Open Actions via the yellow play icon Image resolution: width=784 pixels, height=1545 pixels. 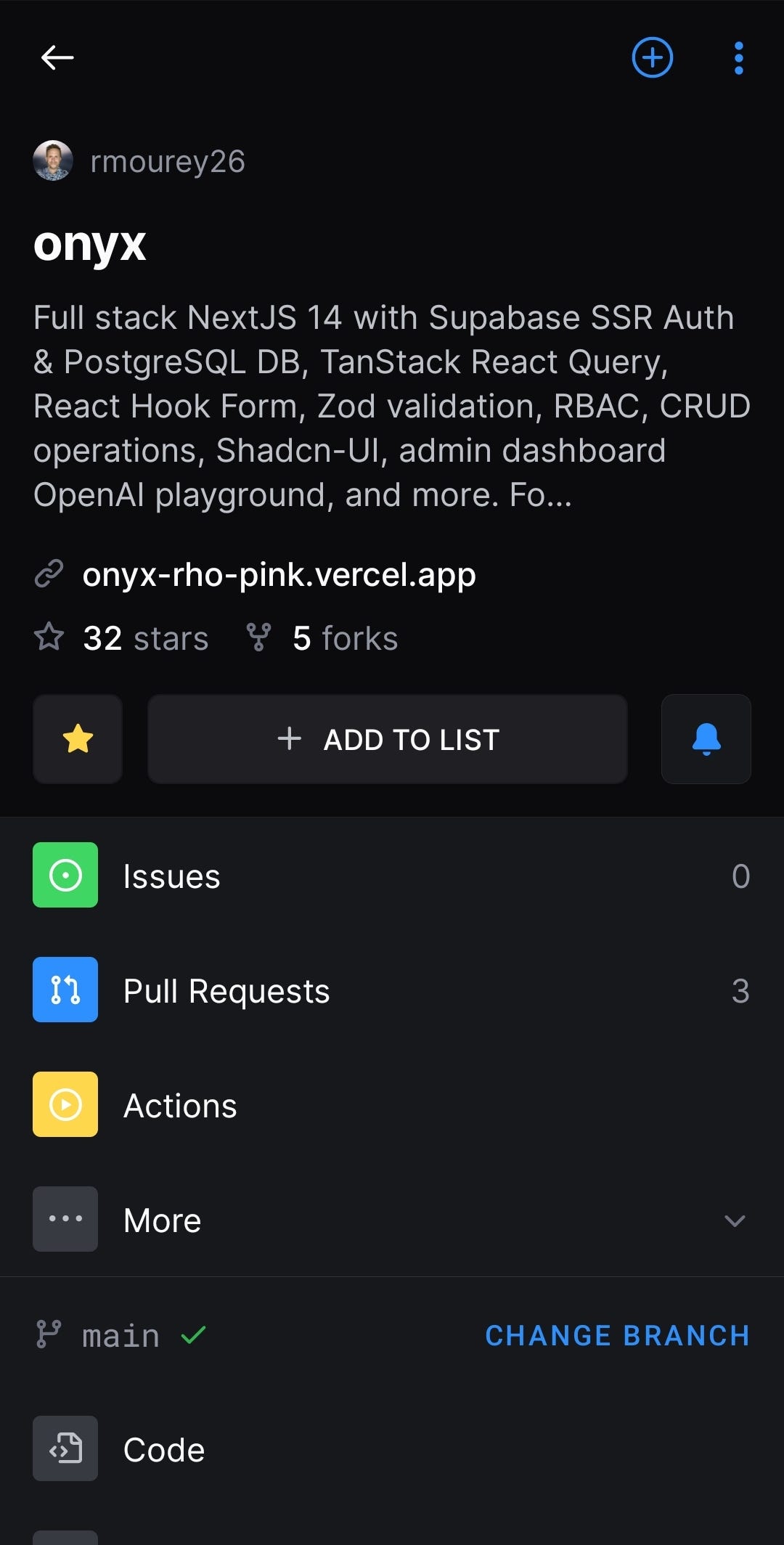(65, 1104)
